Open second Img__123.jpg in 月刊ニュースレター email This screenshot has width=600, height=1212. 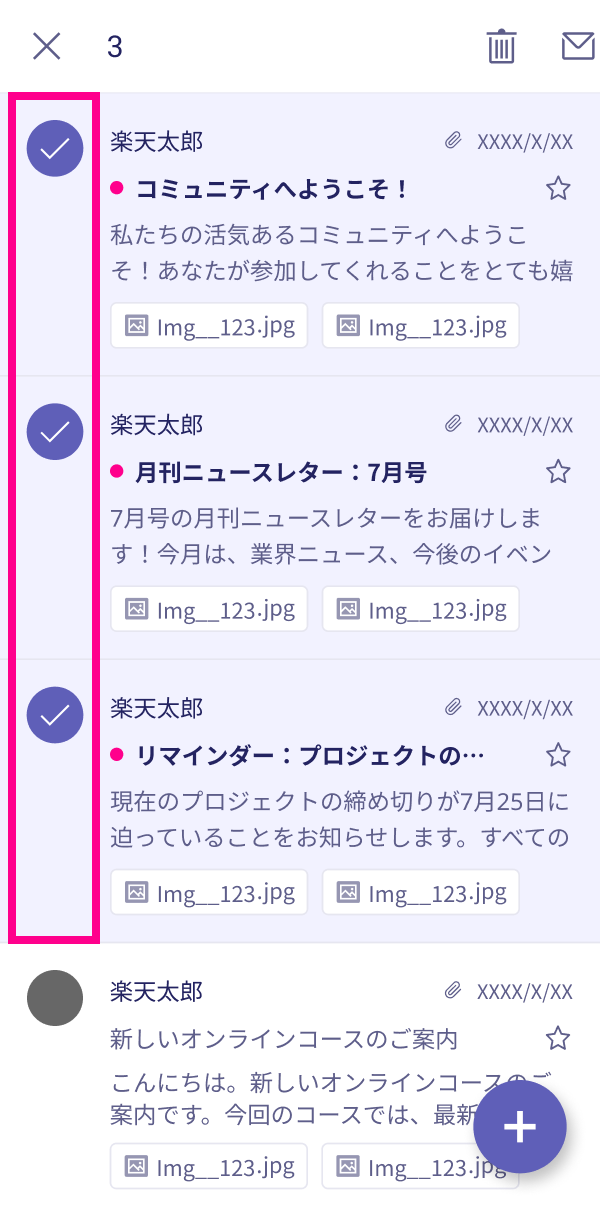point(420,609)
